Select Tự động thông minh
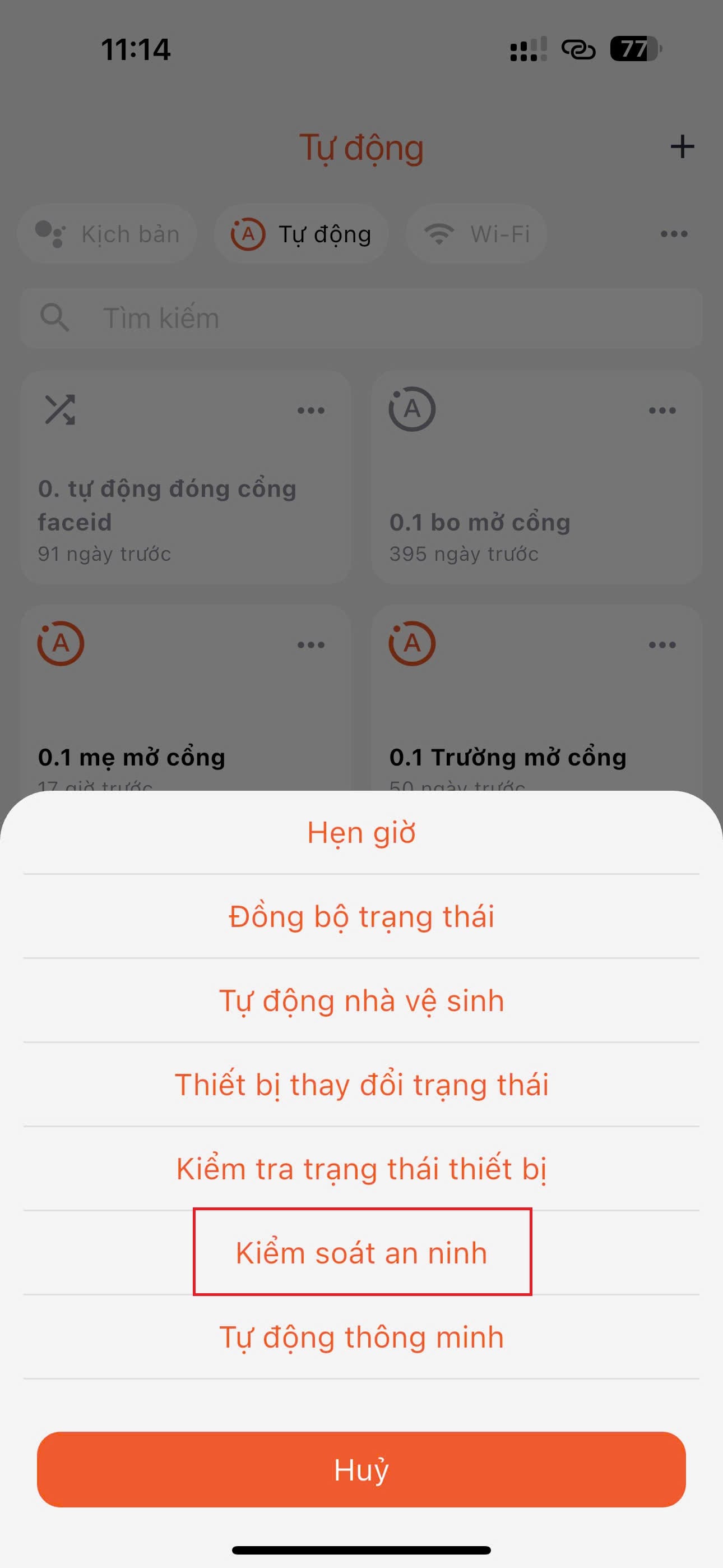Screen dimensions: 723x1568 tap(361, 1337)
